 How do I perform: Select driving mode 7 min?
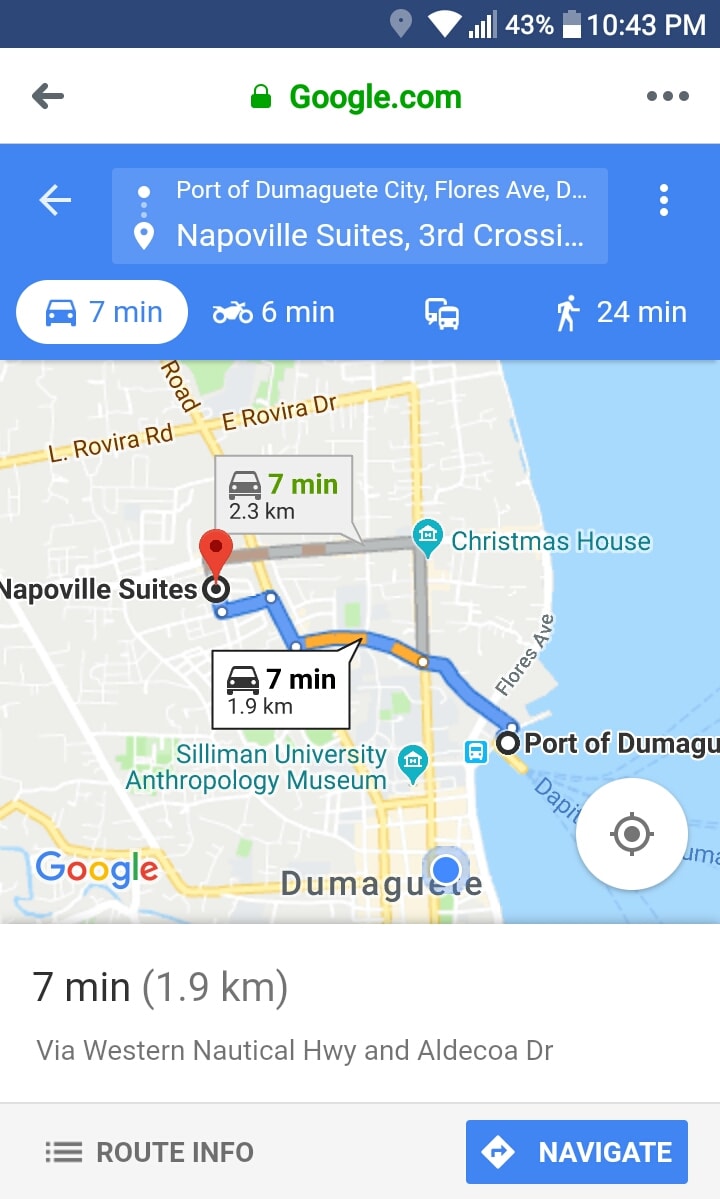click(102, 312)
